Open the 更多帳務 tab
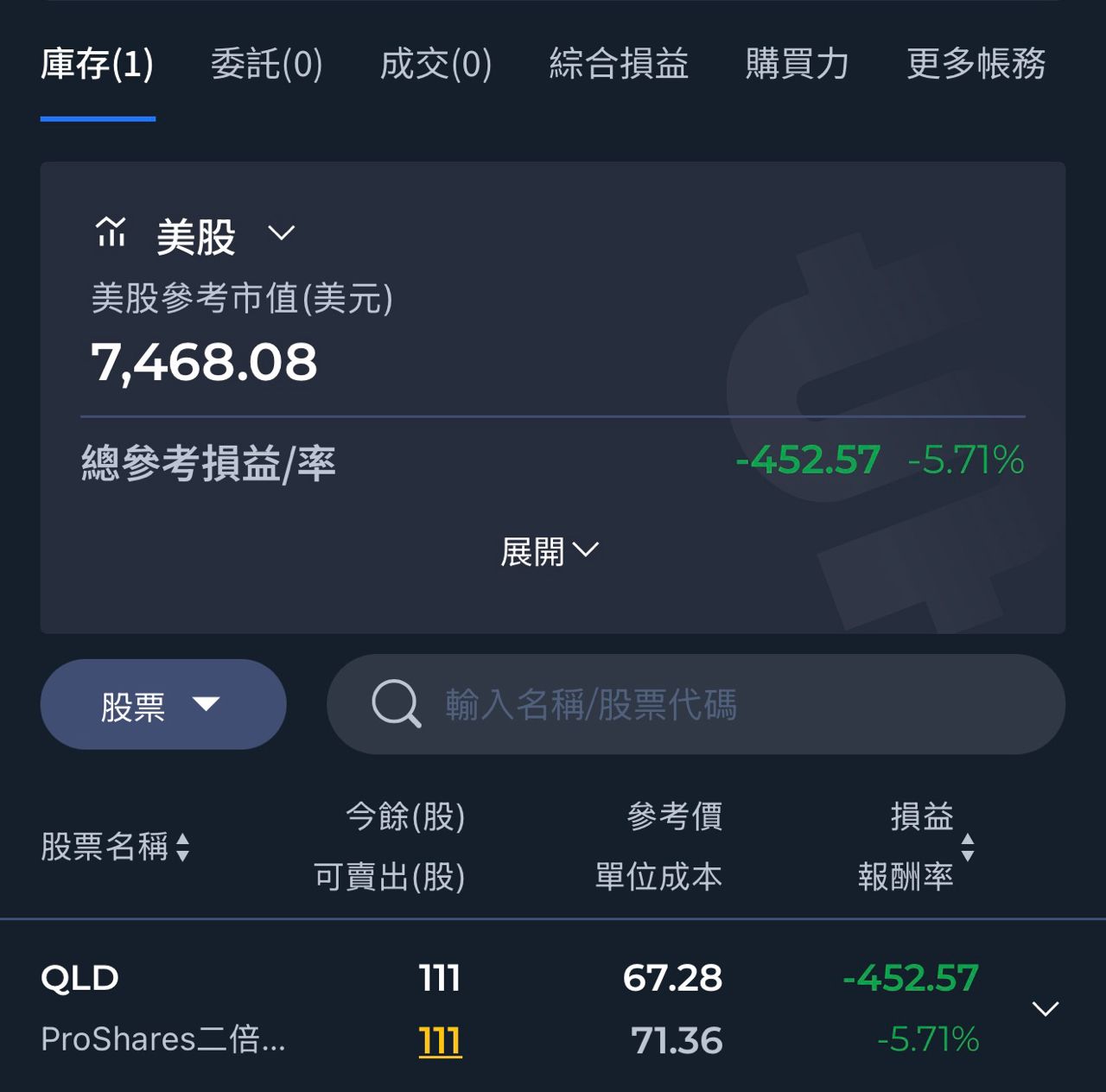Image resolution: width=1106 pixels, height=1092 pixels. pyautogui.click(x=976, y=65)
